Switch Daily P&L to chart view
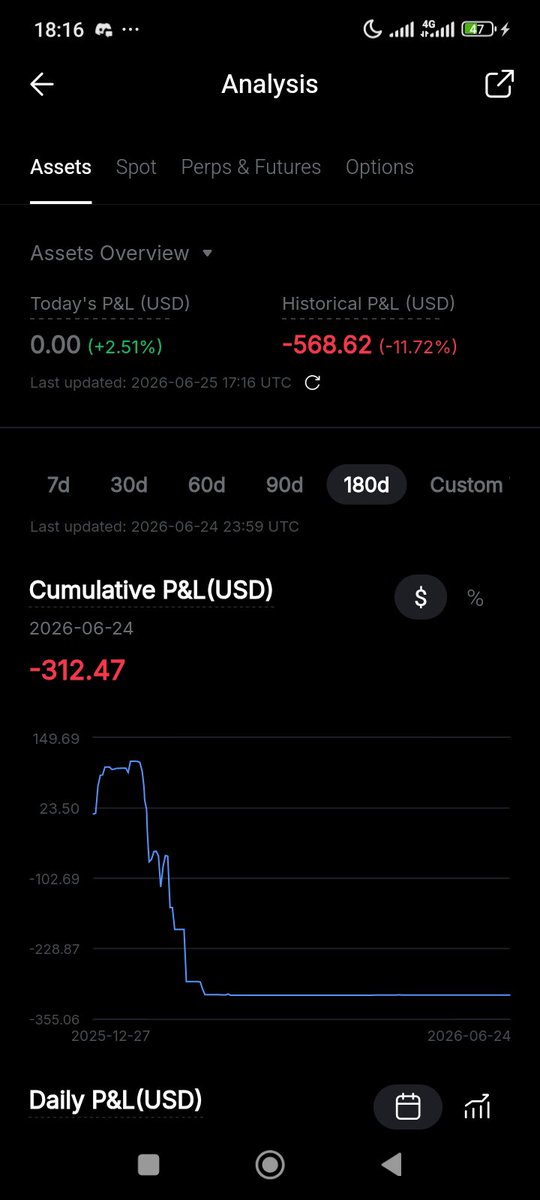 tap(477, 1107)
